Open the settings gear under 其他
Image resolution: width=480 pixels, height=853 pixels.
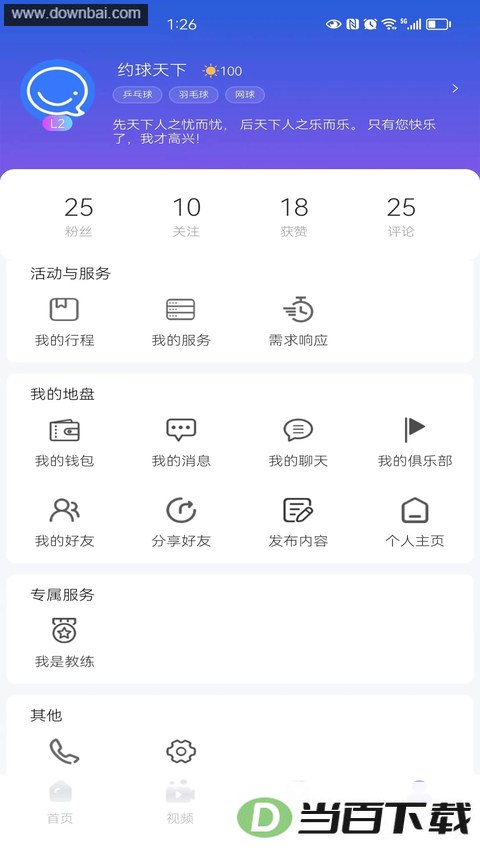coord(181,751)
